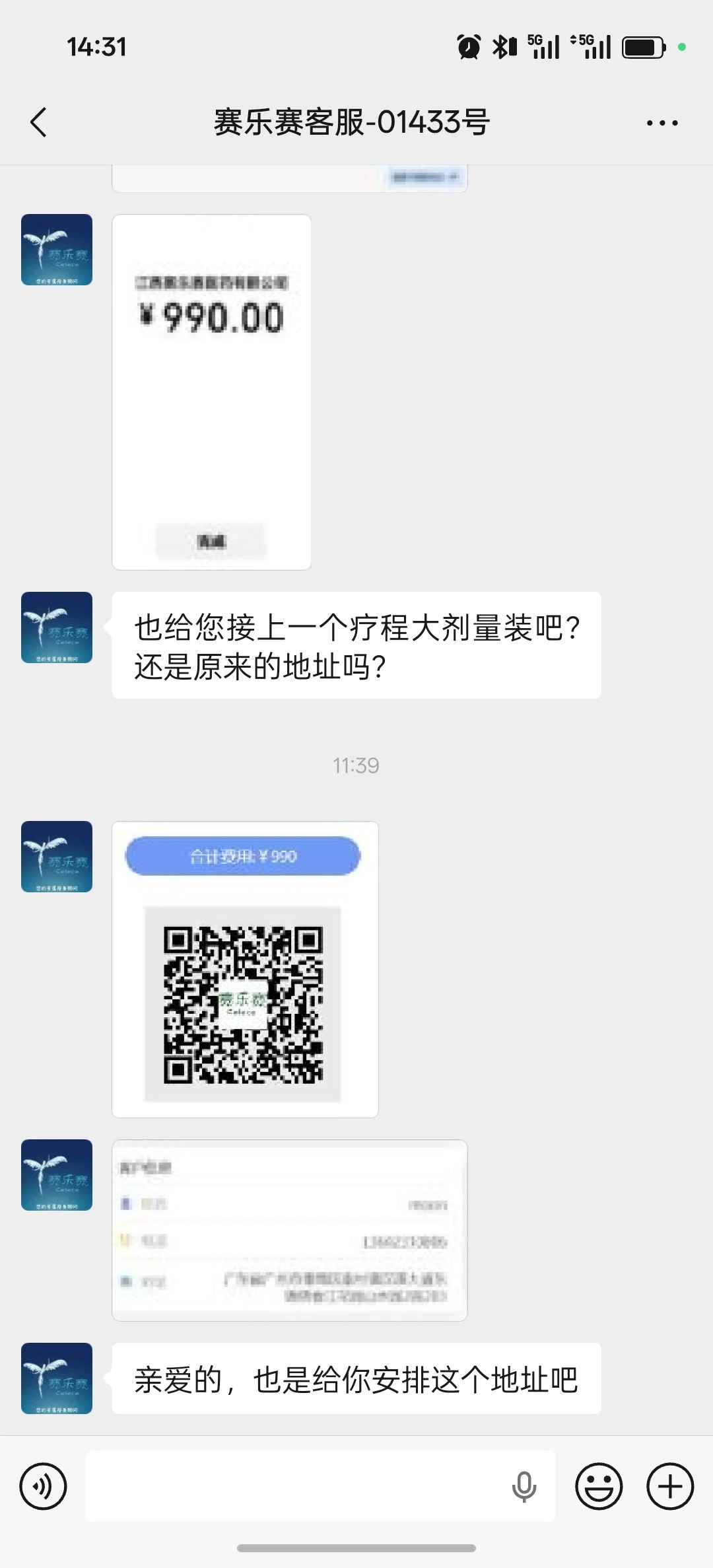713x1568 pixels.
Task: Open the emoji sticker panel
Action: pyautogui.click(x=599, y=1486)
